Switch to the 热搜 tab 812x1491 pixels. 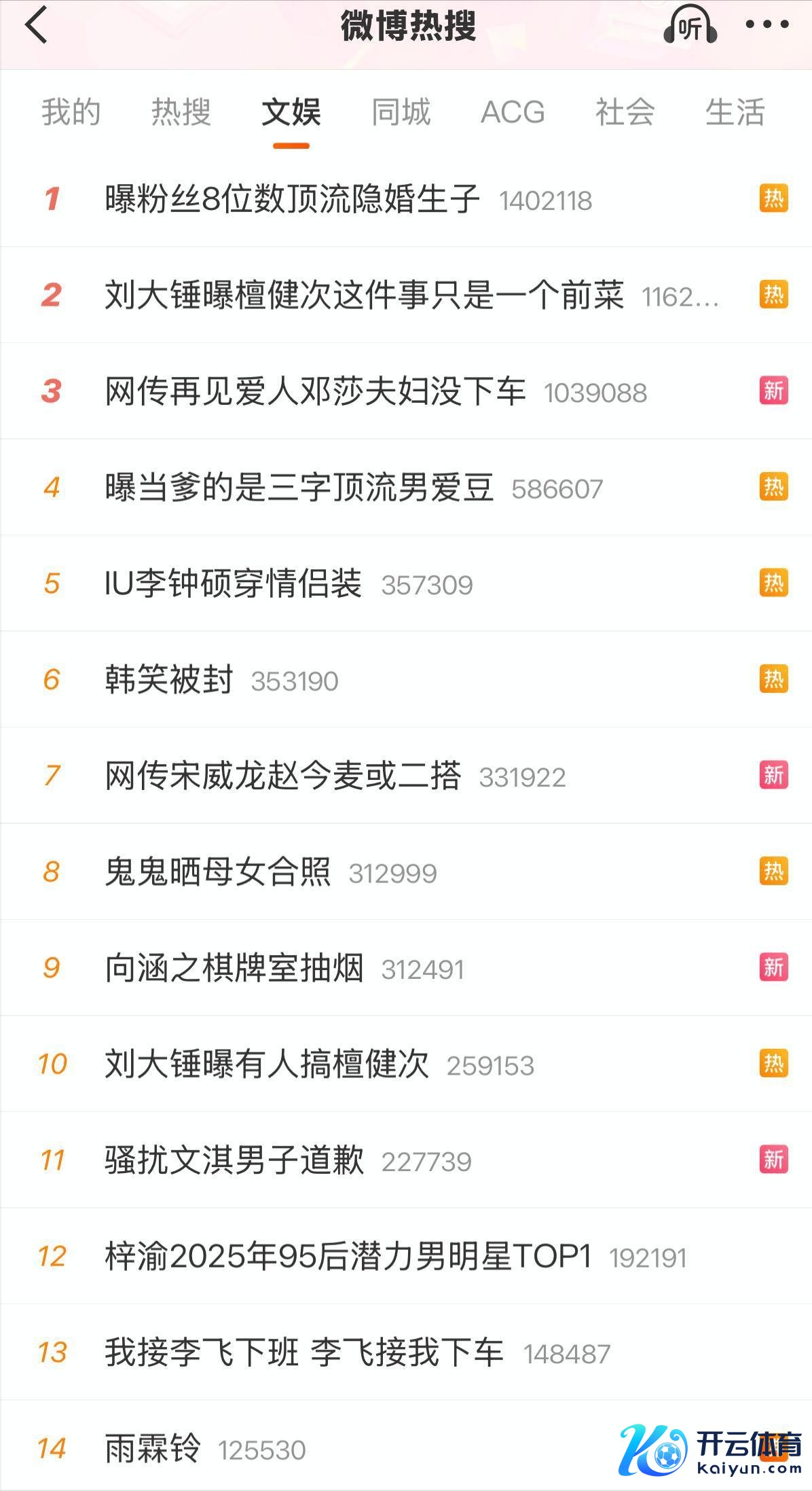pos(181,112)
